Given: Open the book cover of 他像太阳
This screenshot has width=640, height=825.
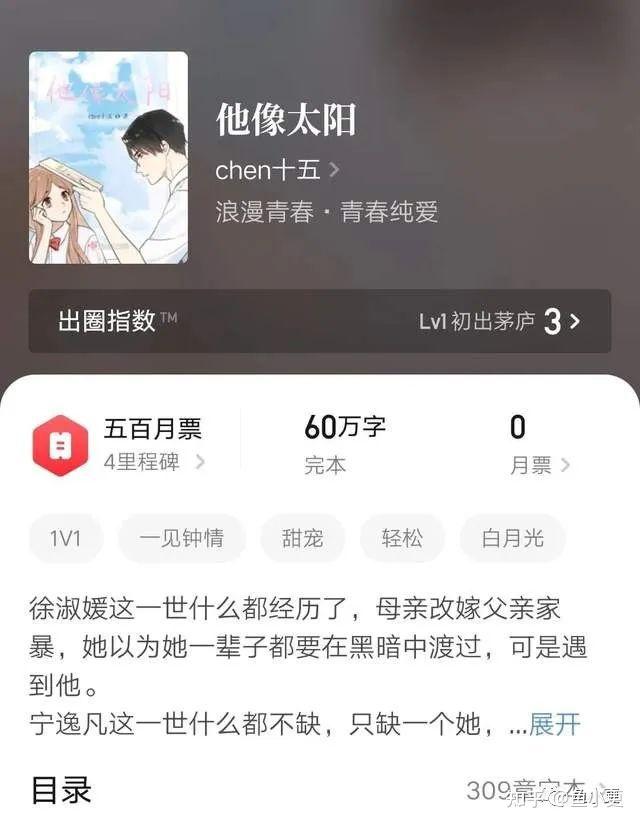Looking at the screenshot, I should [108, 158].
